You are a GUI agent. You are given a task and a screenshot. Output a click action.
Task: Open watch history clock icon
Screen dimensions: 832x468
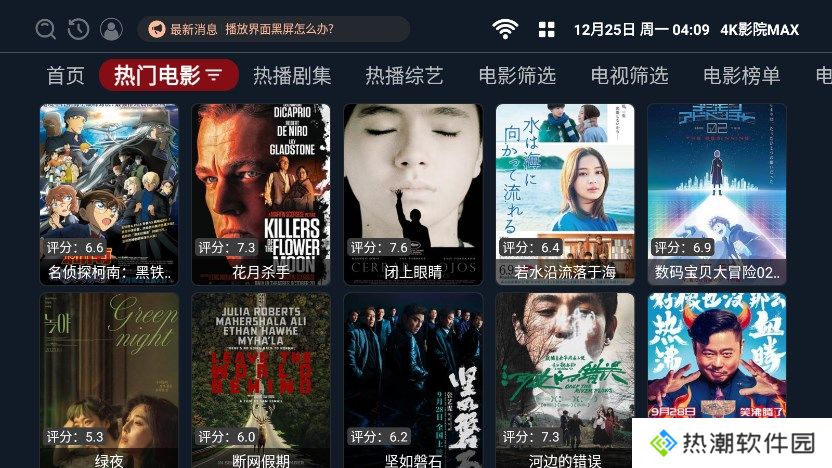pyautogui.click(x=78, y=29)
